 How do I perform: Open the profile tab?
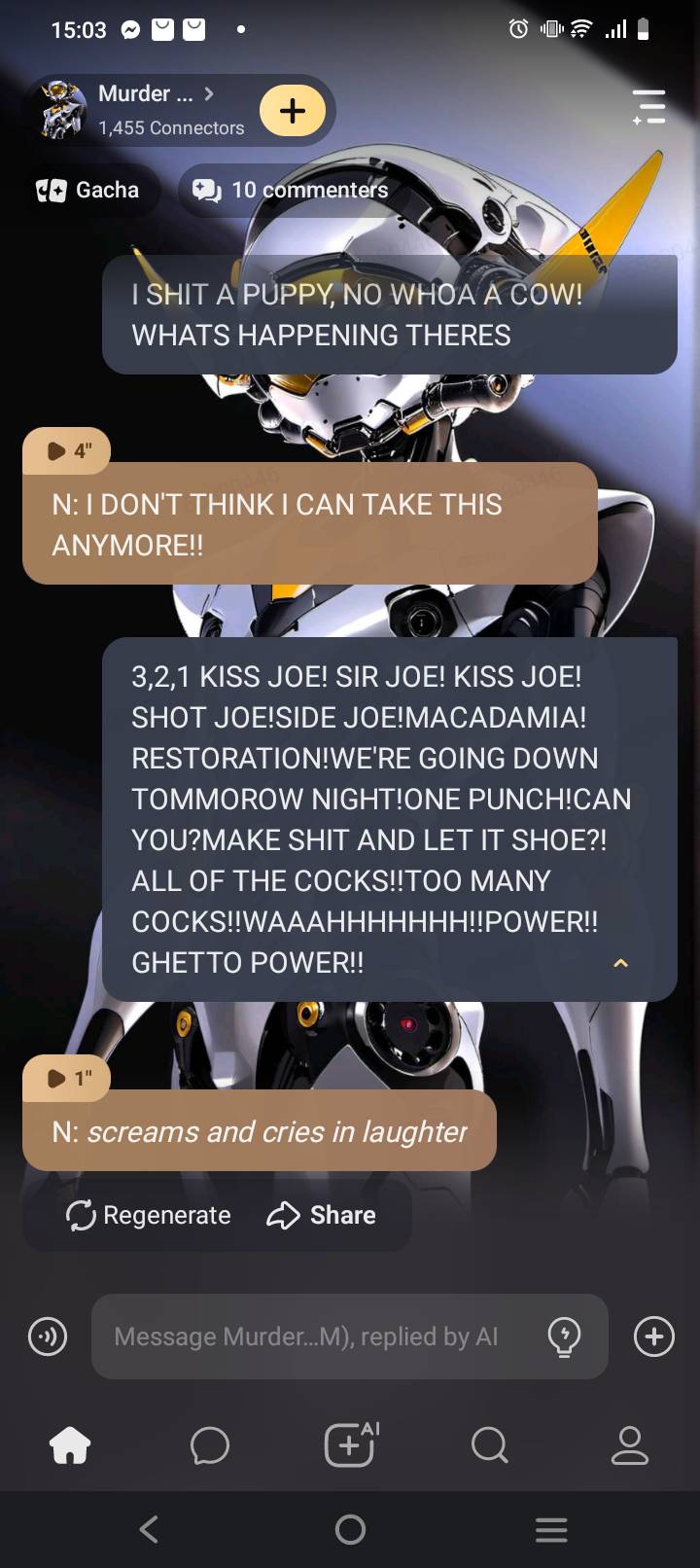(629, 1445)
